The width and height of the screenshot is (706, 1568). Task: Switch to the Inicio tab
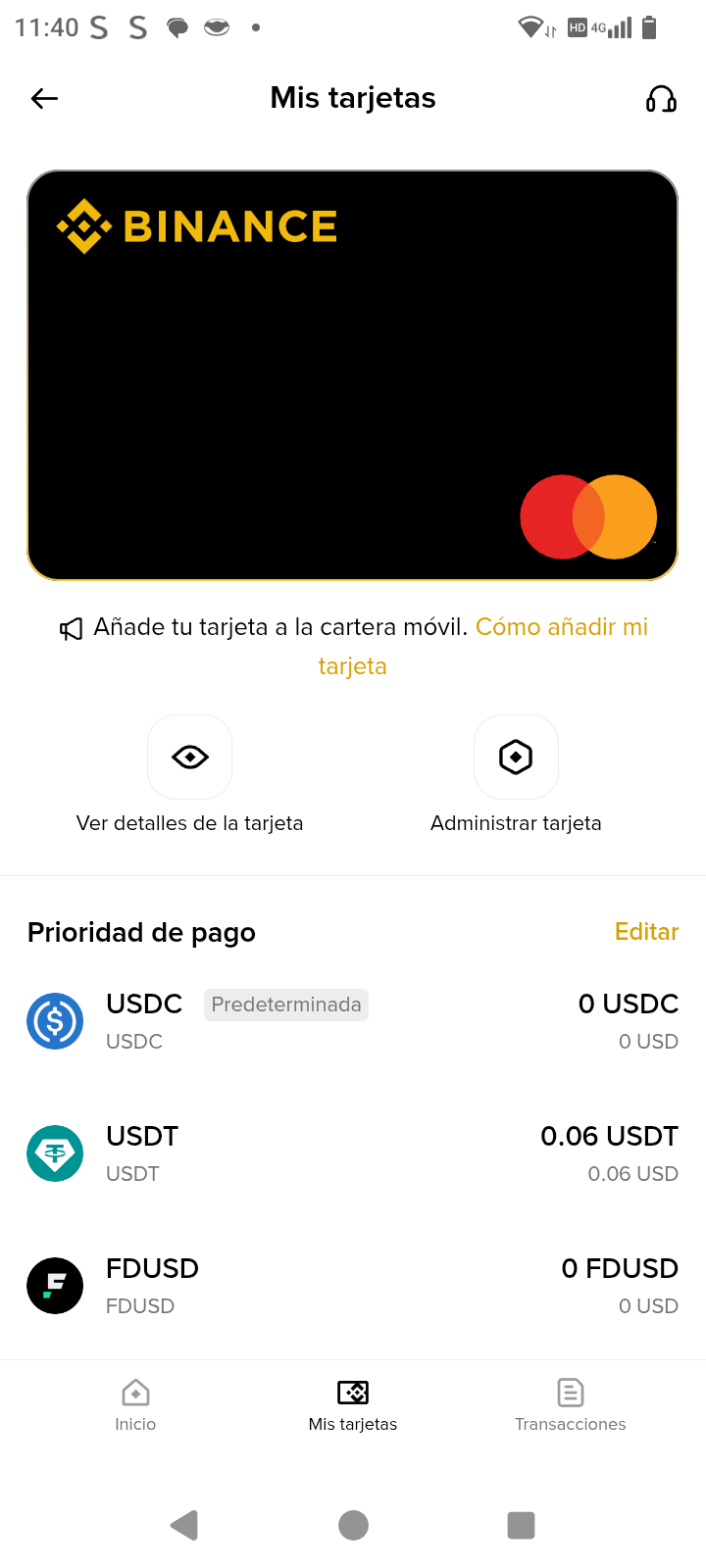pyautogui.click(x=135, y=1405)
